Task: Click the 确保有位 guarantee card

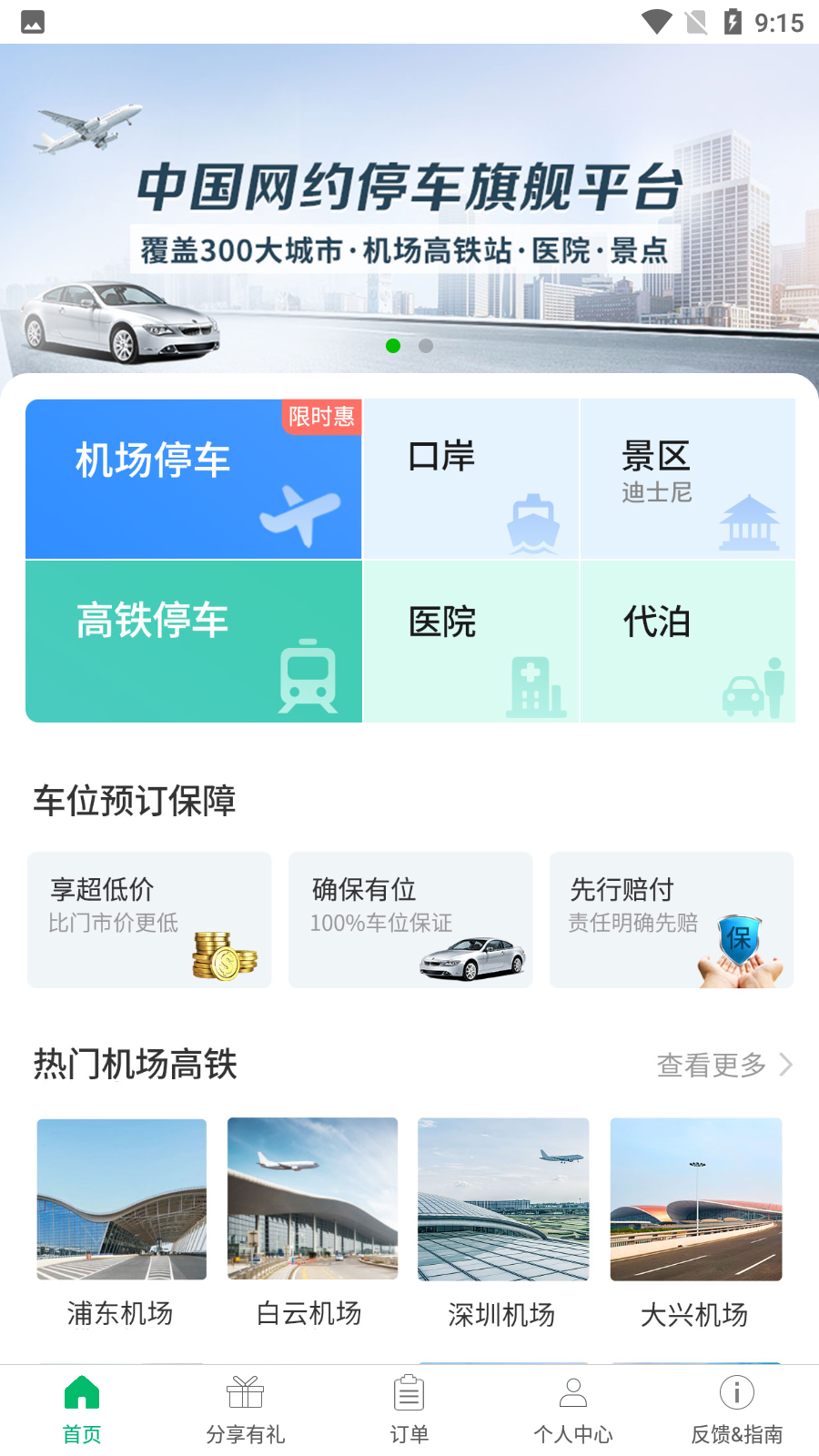Action: [x=409, y=919]
